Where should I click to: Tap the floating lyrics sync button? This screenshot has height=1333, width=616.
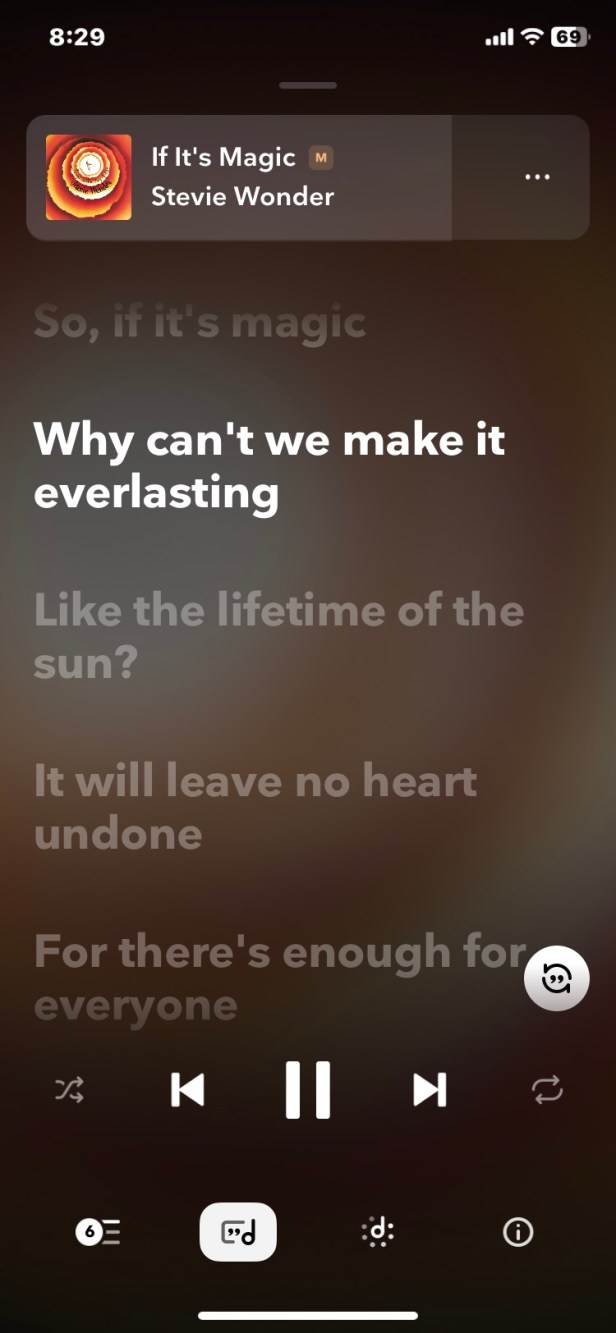[x=556, y=978]
